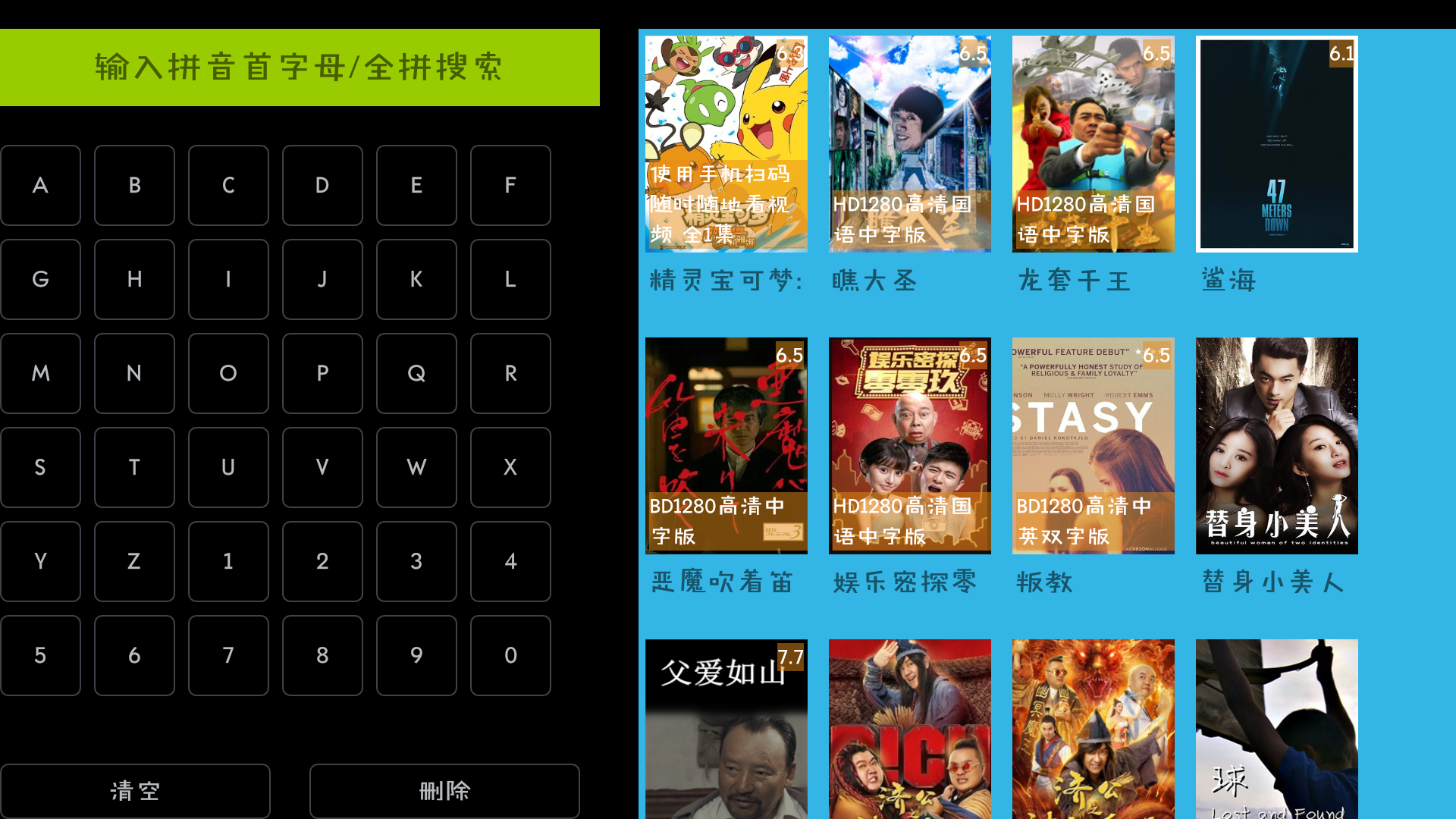The height and width of the screenshot is (819, 1456).
Task: Tap letter A on the keypad
Action: (40, 185)
